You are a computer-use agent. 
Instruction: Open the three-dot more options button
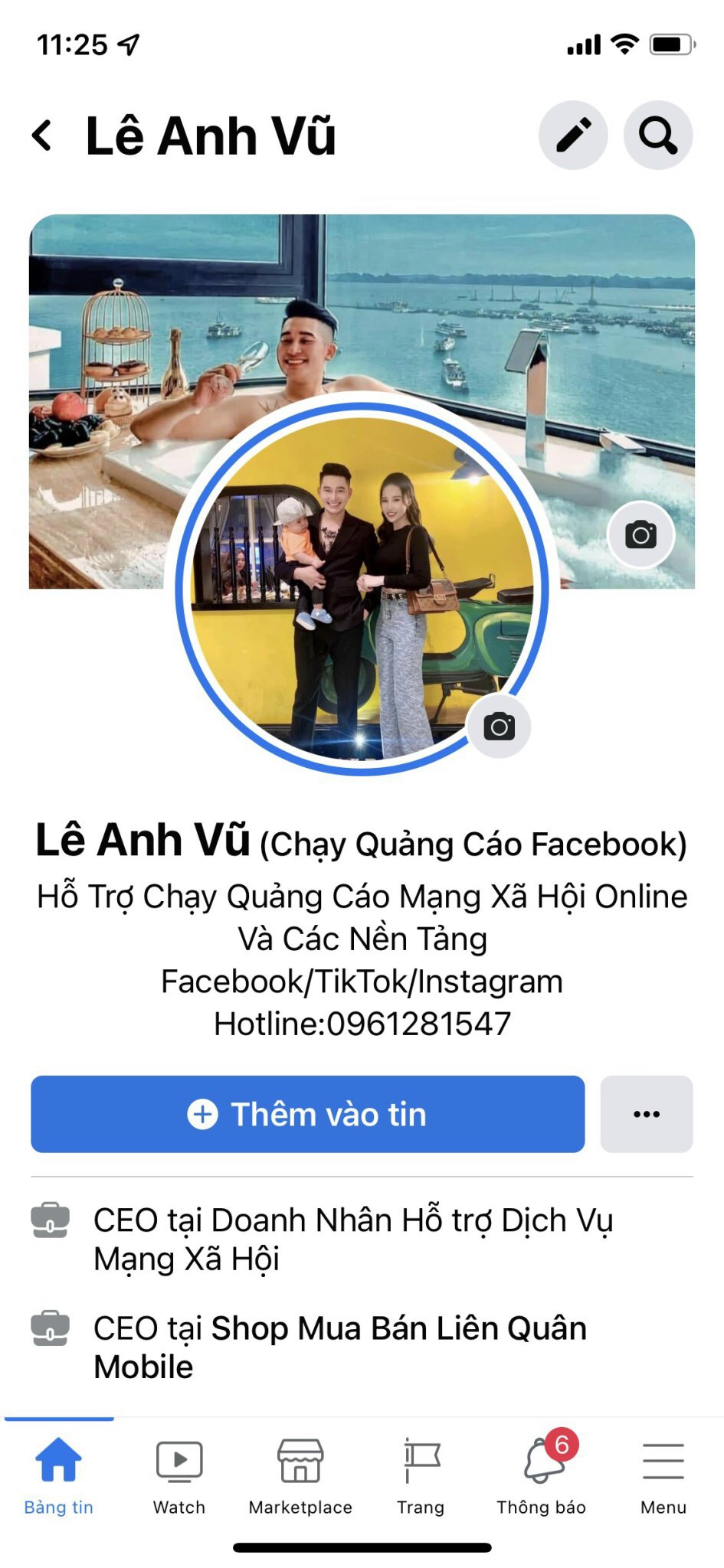click(647, 1114)
